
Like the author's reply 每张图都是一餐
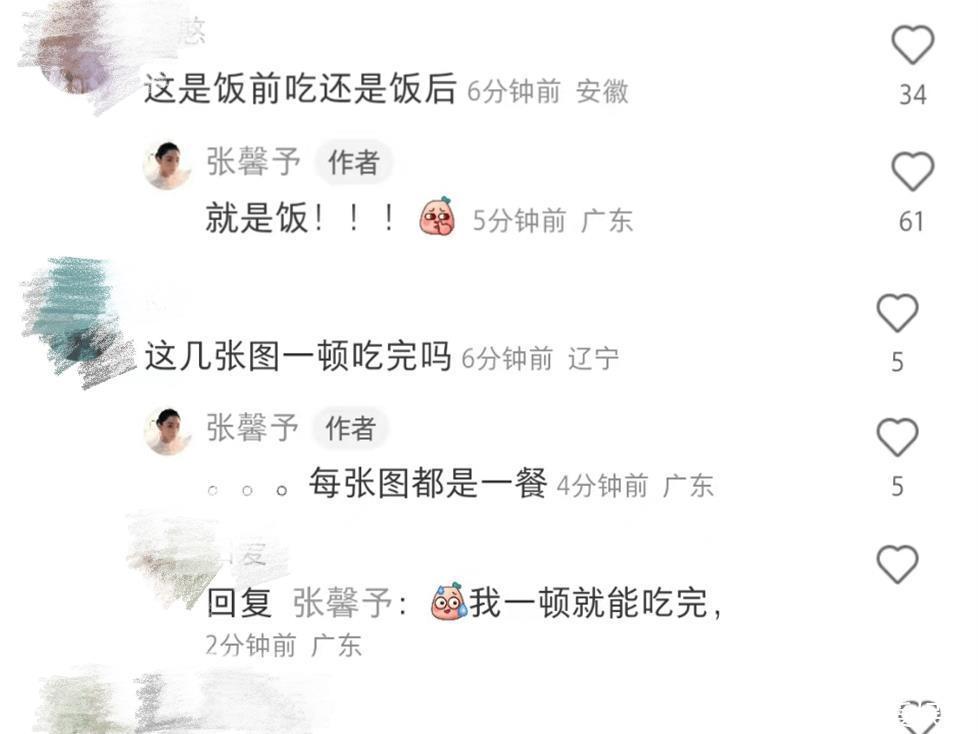pyautogui.click(x=897, y=438)
